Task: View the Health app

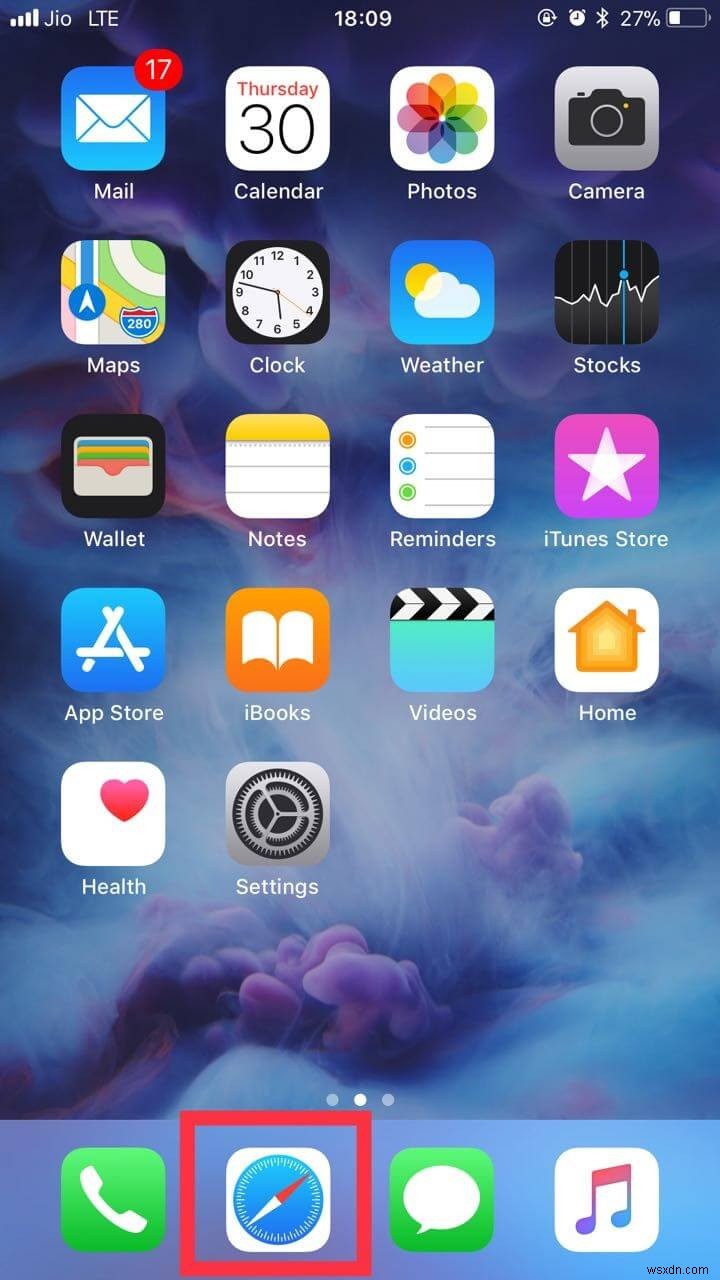Action: click(x=113, y=814)
